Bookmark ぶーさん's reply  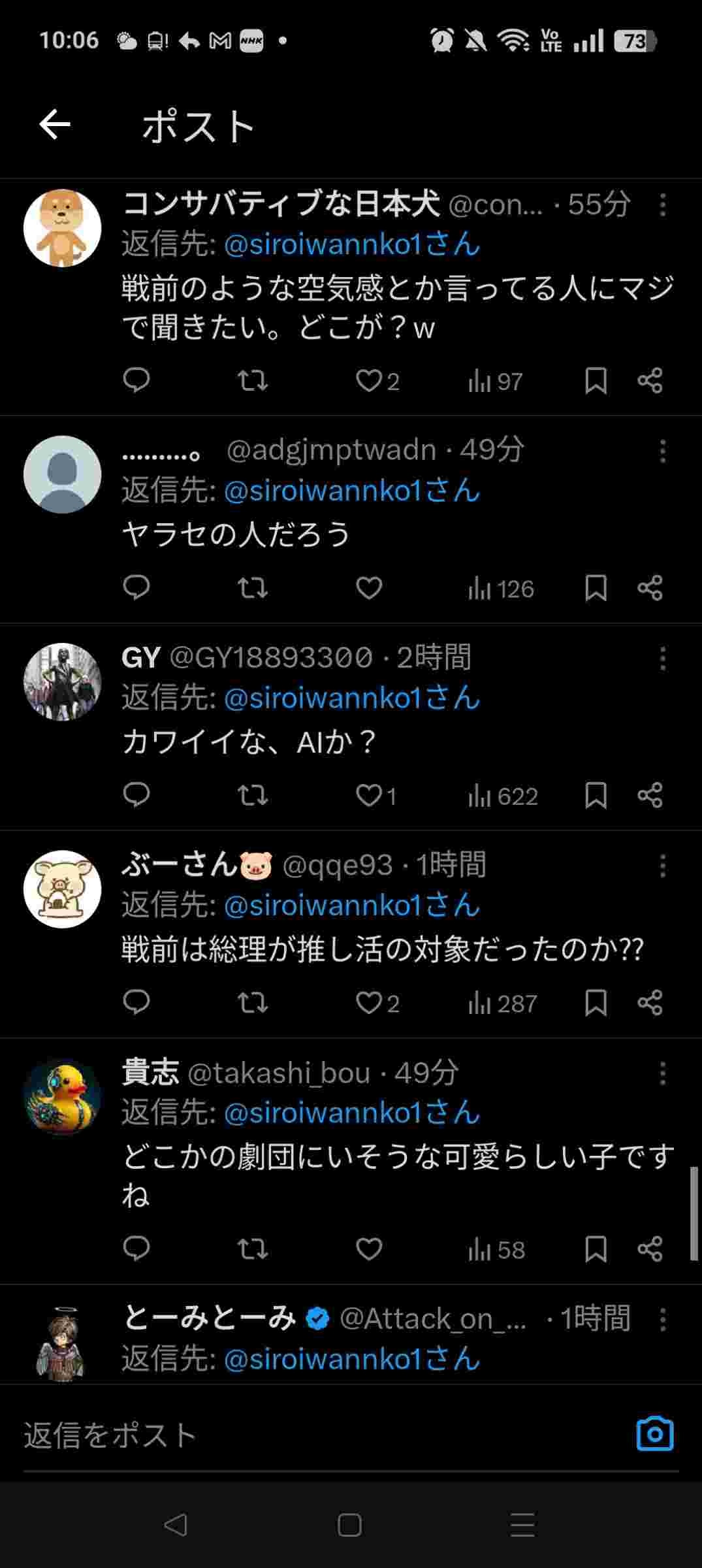click(x=596, y=1003)
